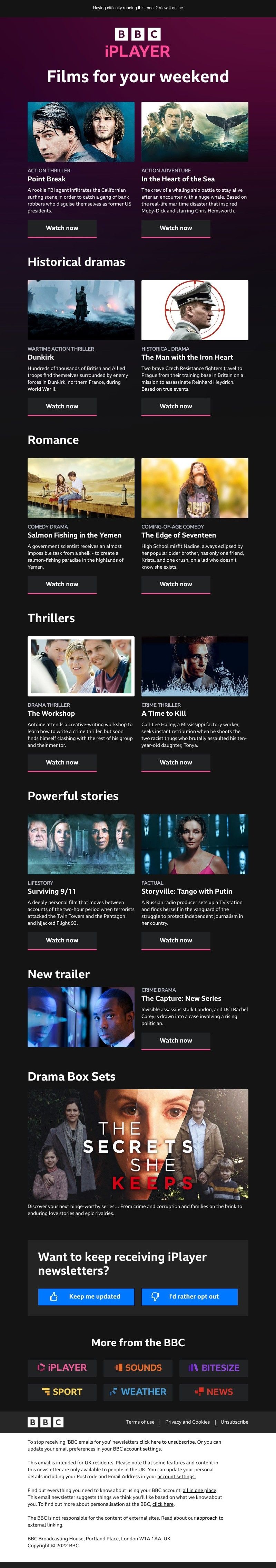This screenshot has width=276, height=1568.
Task: Tap Watch now under The Workshop
Action: coord(62,762)
